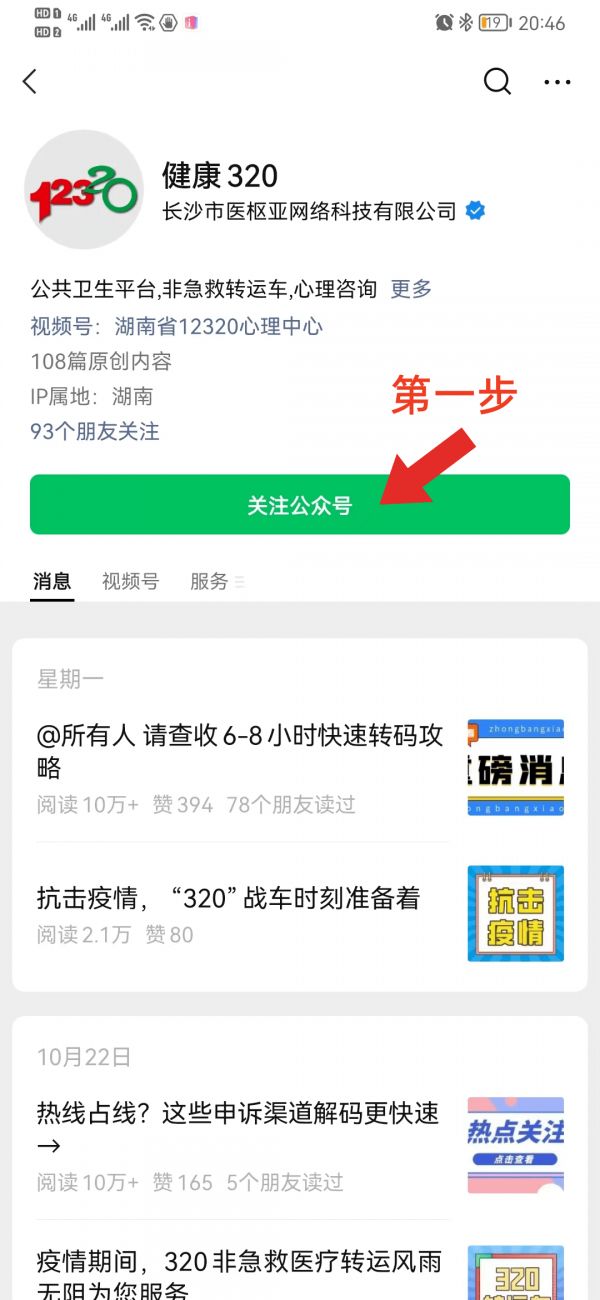Go back using the top-left arrow
The image size is (600, 1300).
30,82
